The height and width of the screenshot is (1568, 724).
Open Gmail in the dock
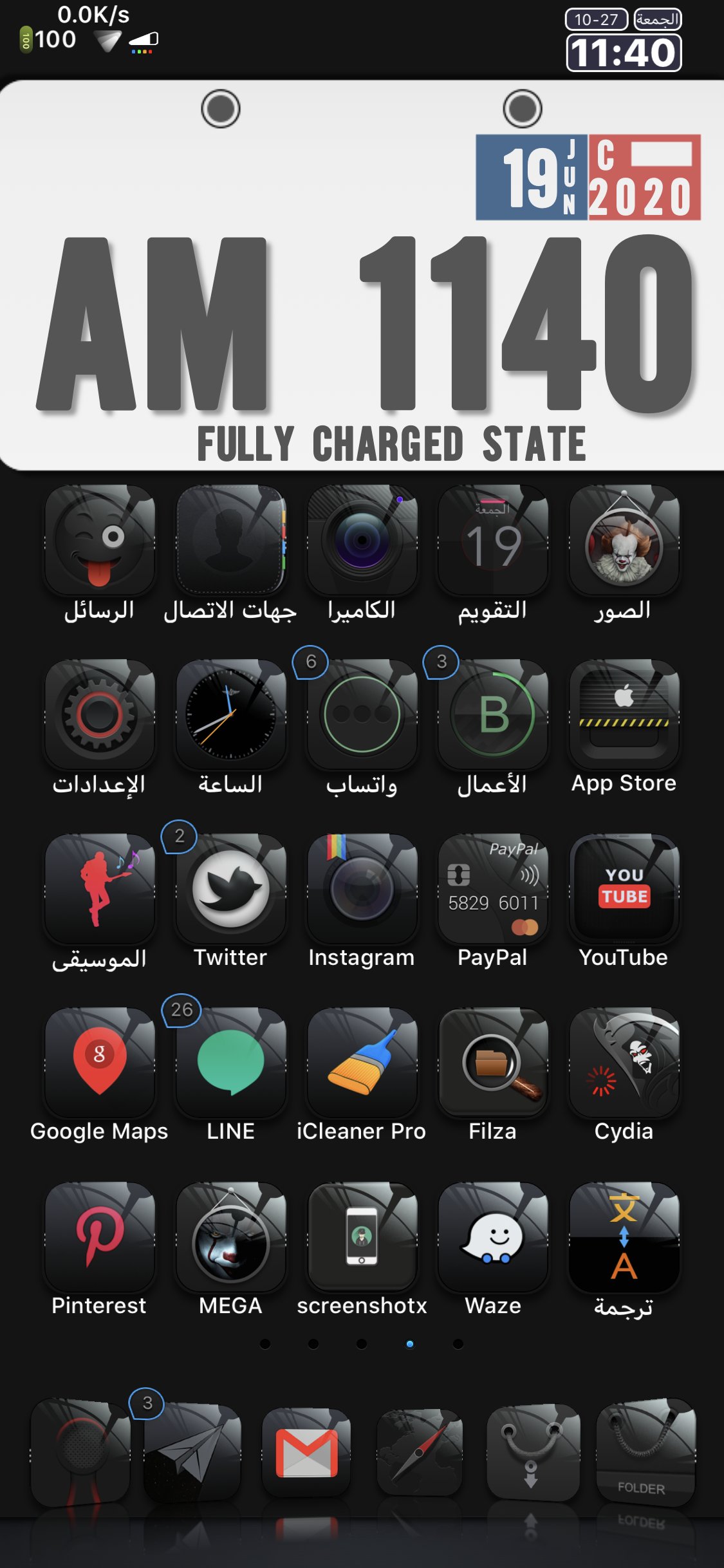pos(307,1453)
